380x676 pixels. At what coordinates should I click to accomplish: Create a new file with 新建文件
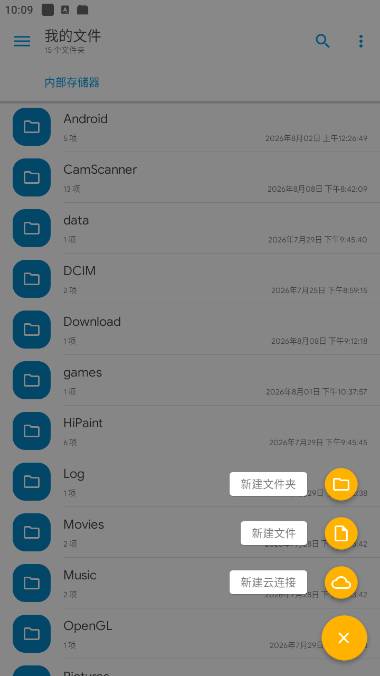[341, 533]
